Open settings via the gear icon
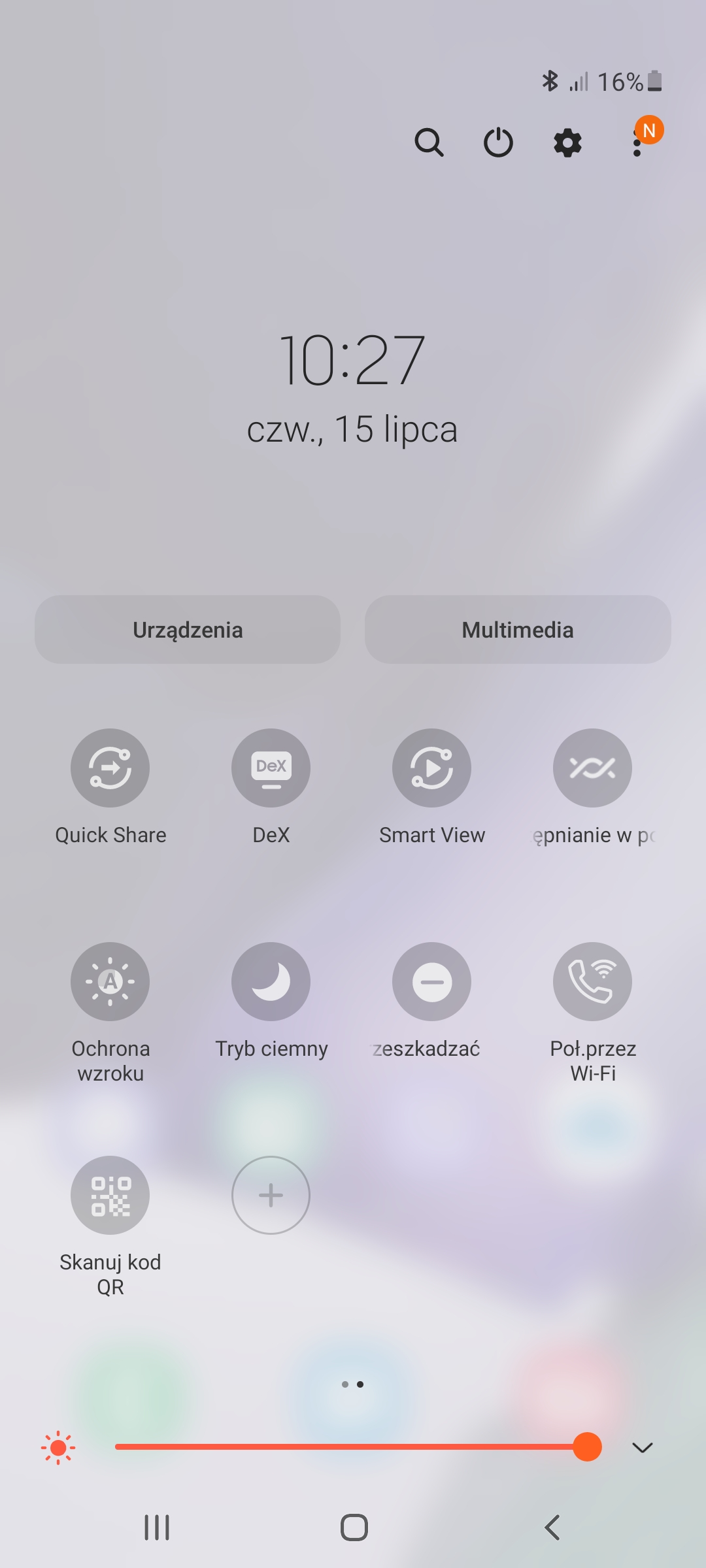 (x=567, y=142)
